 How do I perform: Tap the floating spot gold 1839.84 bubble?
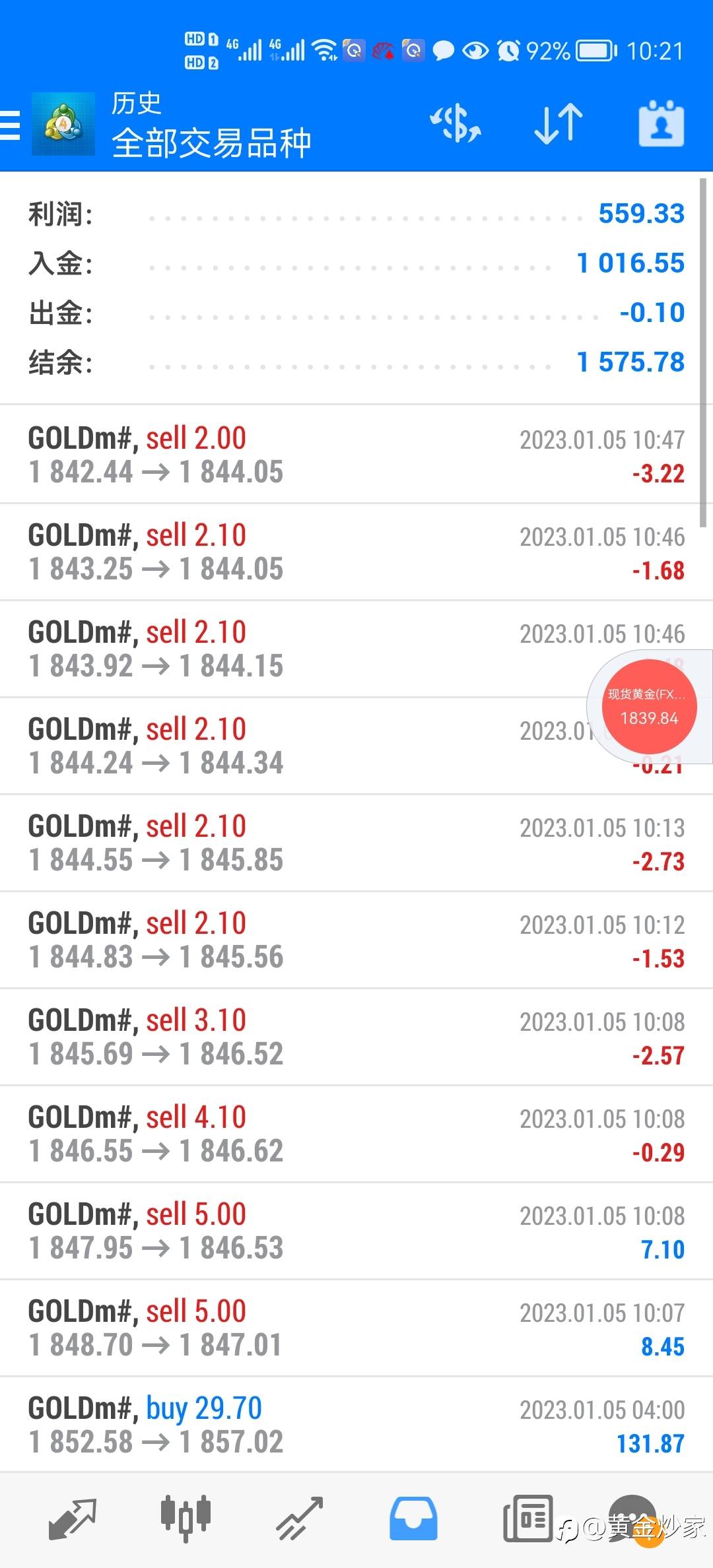coord(649,707)
